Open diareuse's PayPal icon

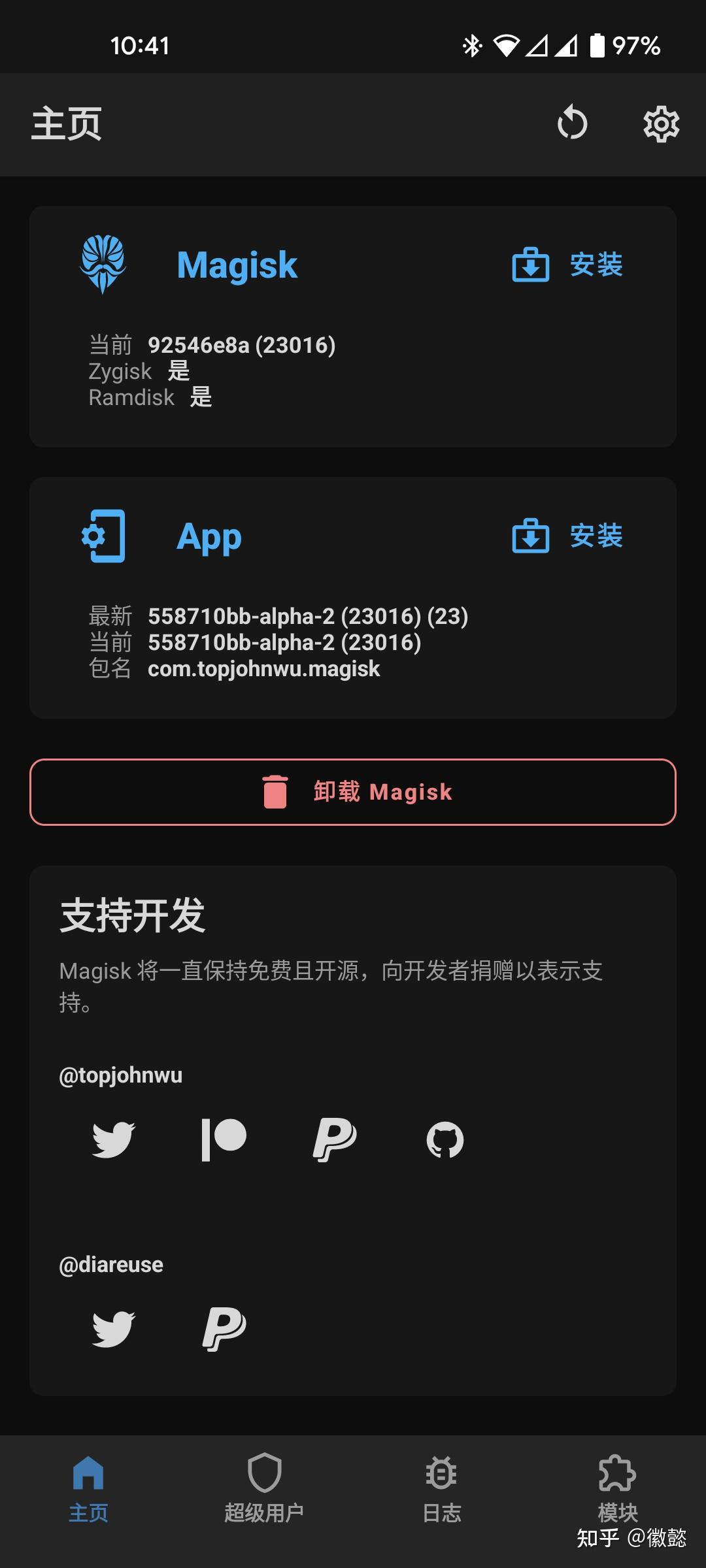224,1326
